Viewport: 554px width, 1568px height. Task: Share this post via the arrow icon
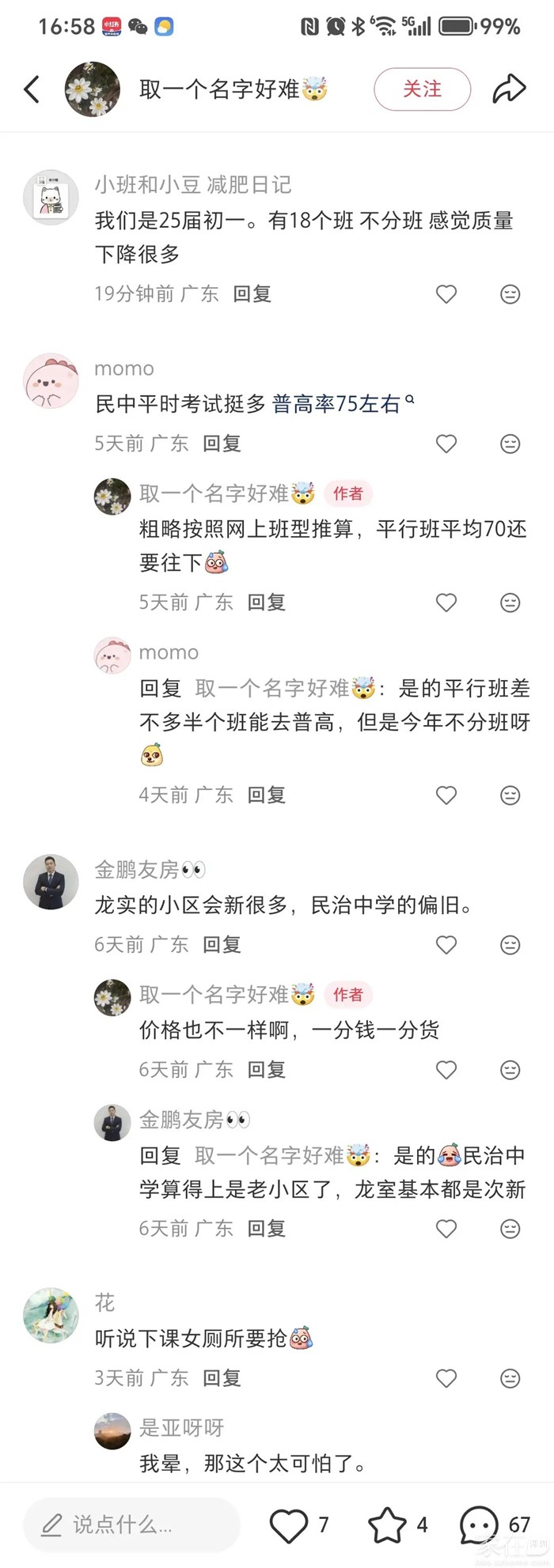coord(509,89)
